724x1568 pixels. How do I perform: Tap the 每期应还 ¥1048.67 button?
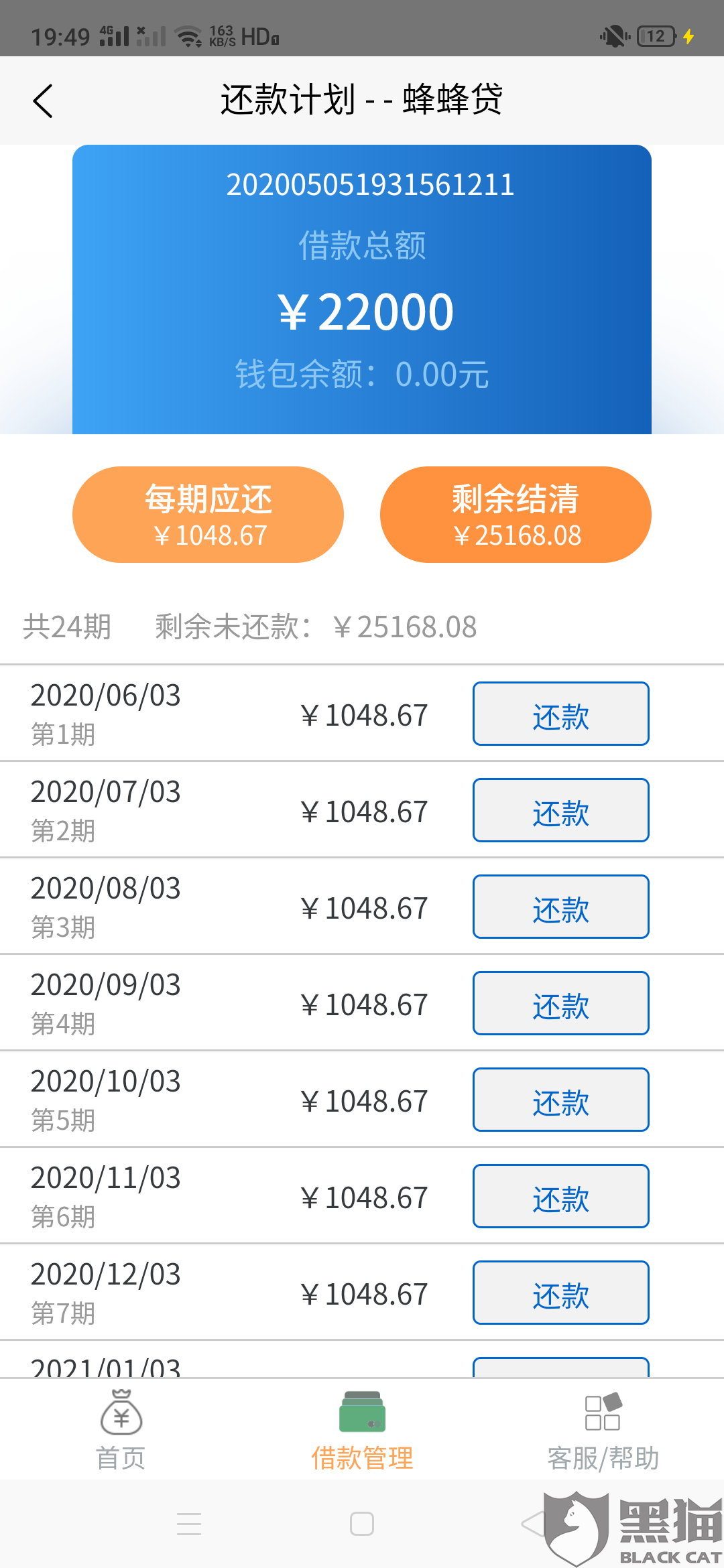208,515
